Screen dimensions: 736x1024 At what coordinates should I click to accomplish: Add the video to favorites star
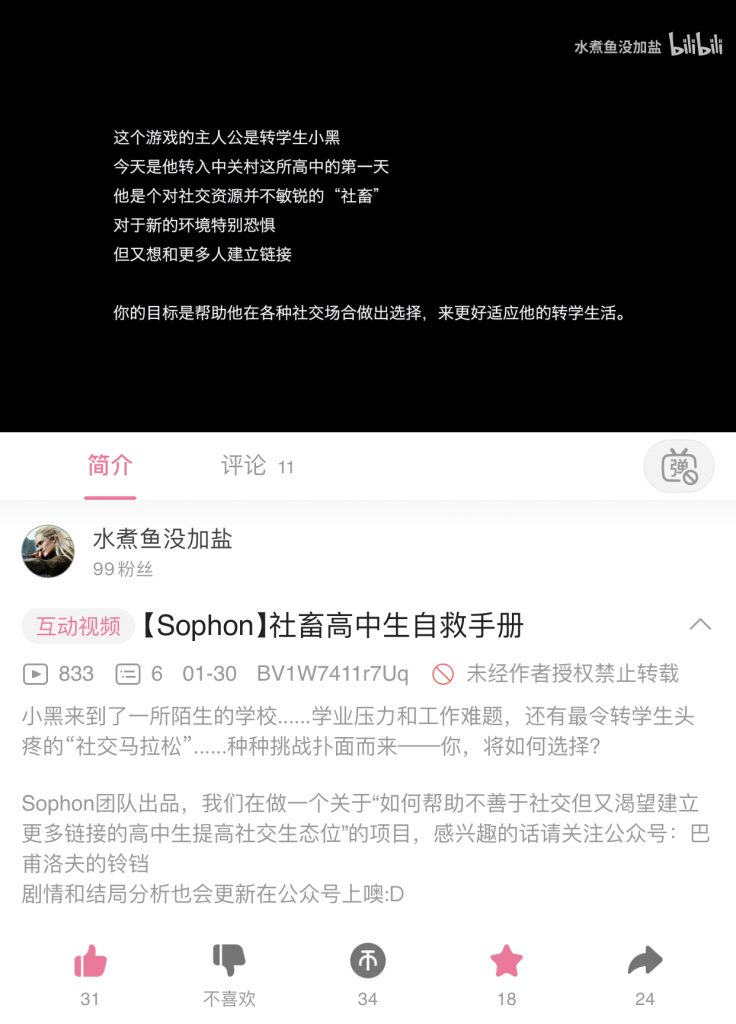coord(506,962)
